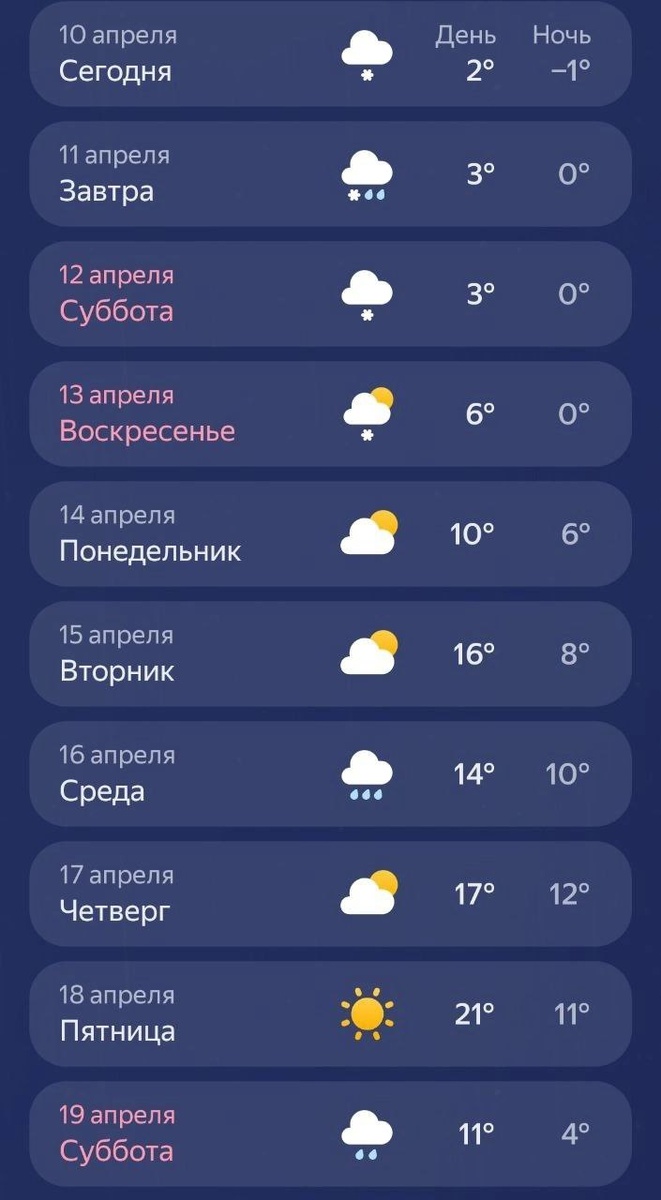Tap the Понедельник 14 апреля row
The height and width of the screenshot is (1200, 661).
(330, 534)
